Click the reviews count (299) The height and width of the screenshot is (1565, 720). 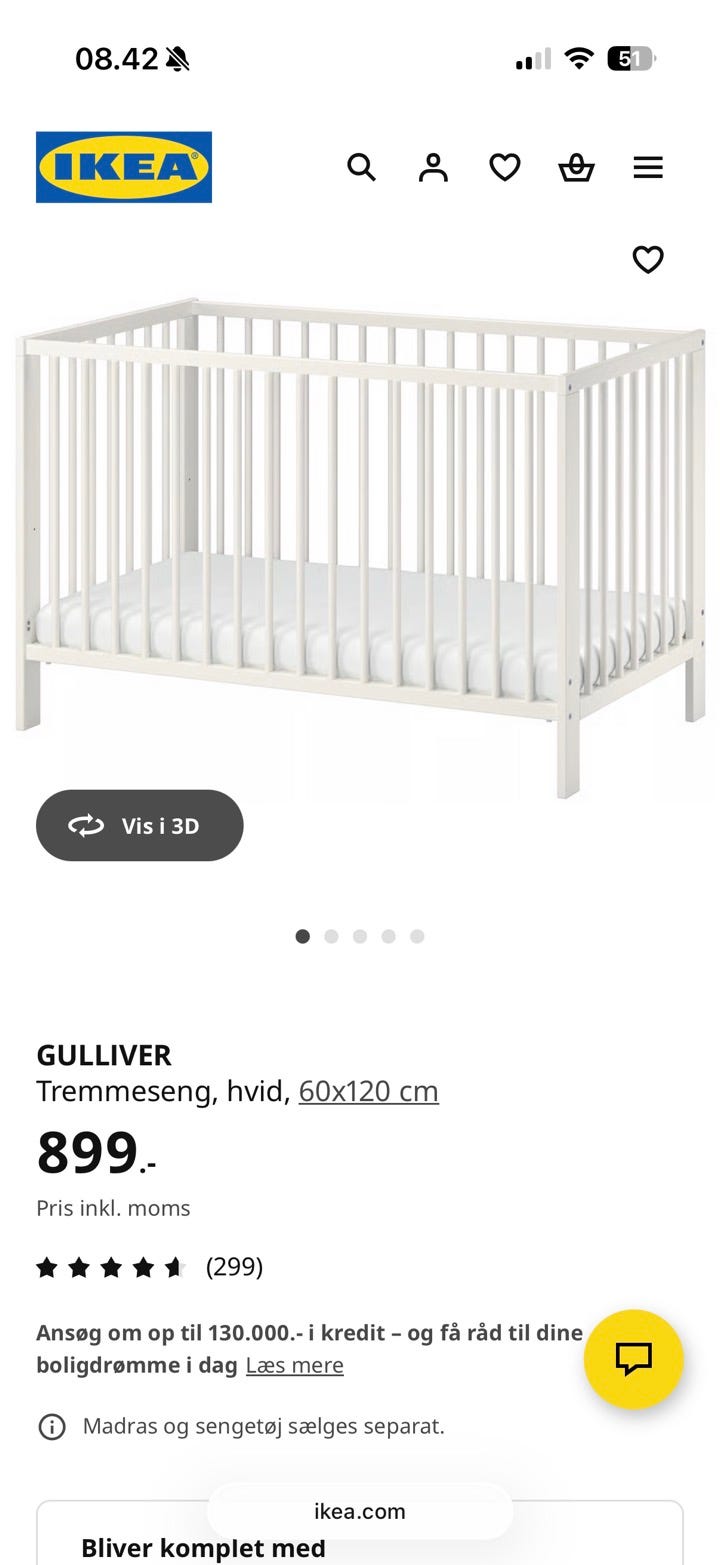[x=233, y=1266]
